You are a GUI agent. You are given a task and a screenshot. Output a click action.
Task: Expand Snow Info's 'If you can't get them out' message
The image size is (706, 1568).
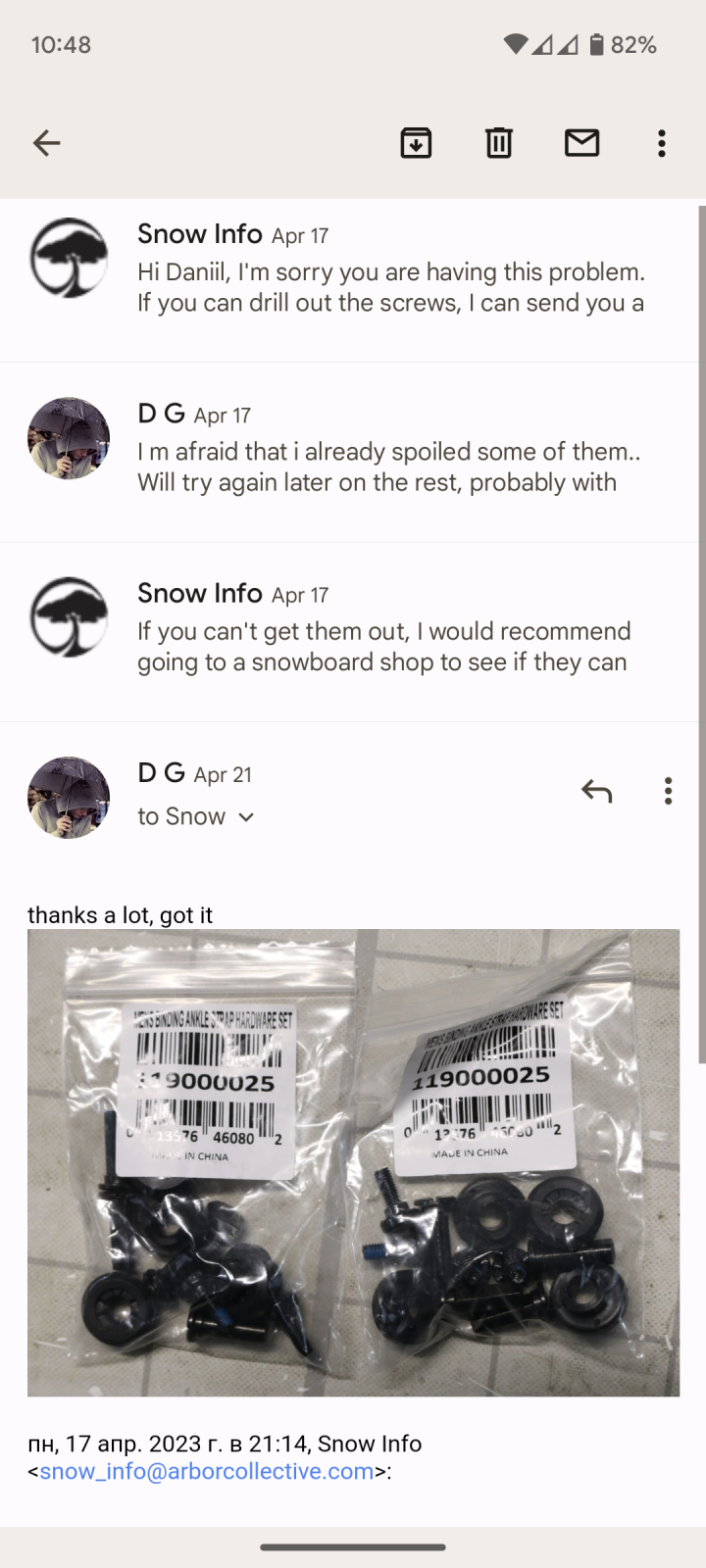click(353, 632)
